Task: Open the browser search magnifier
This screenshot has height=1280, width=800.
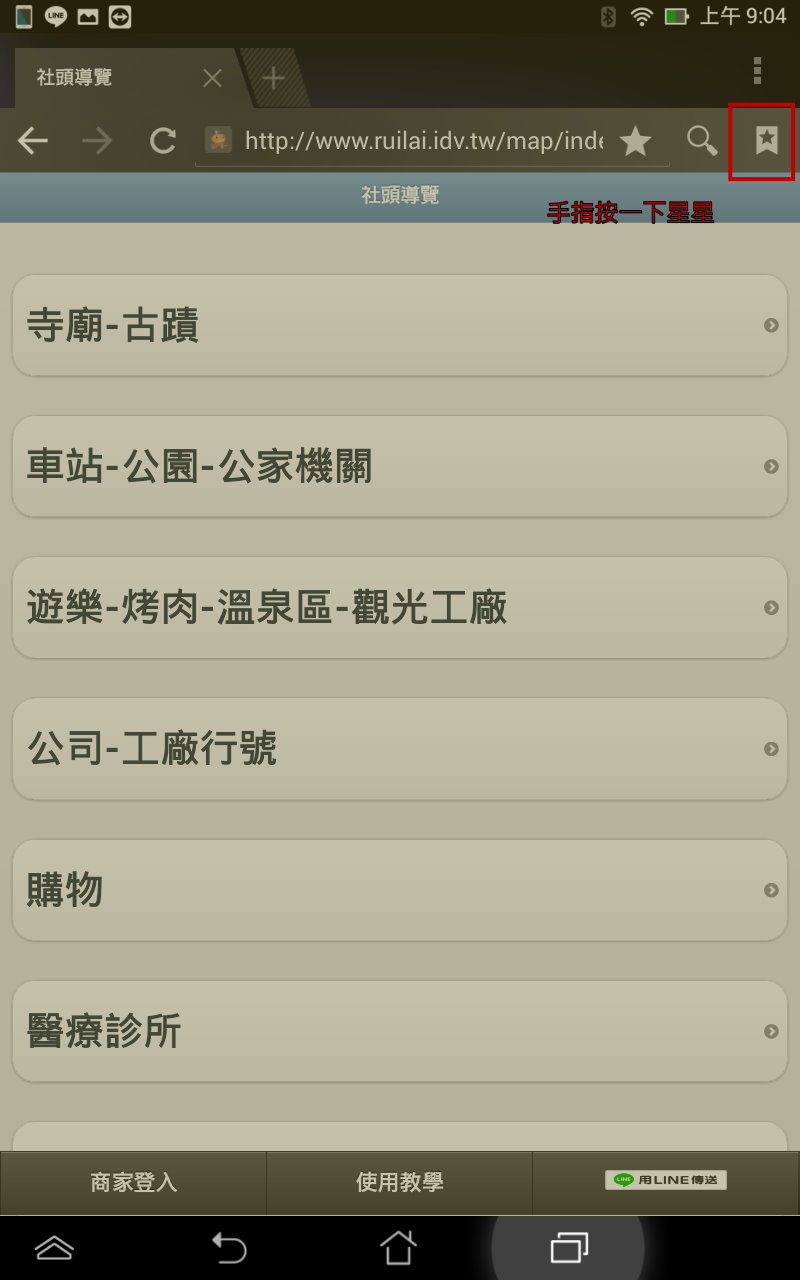Action: [x=702, y=141]
